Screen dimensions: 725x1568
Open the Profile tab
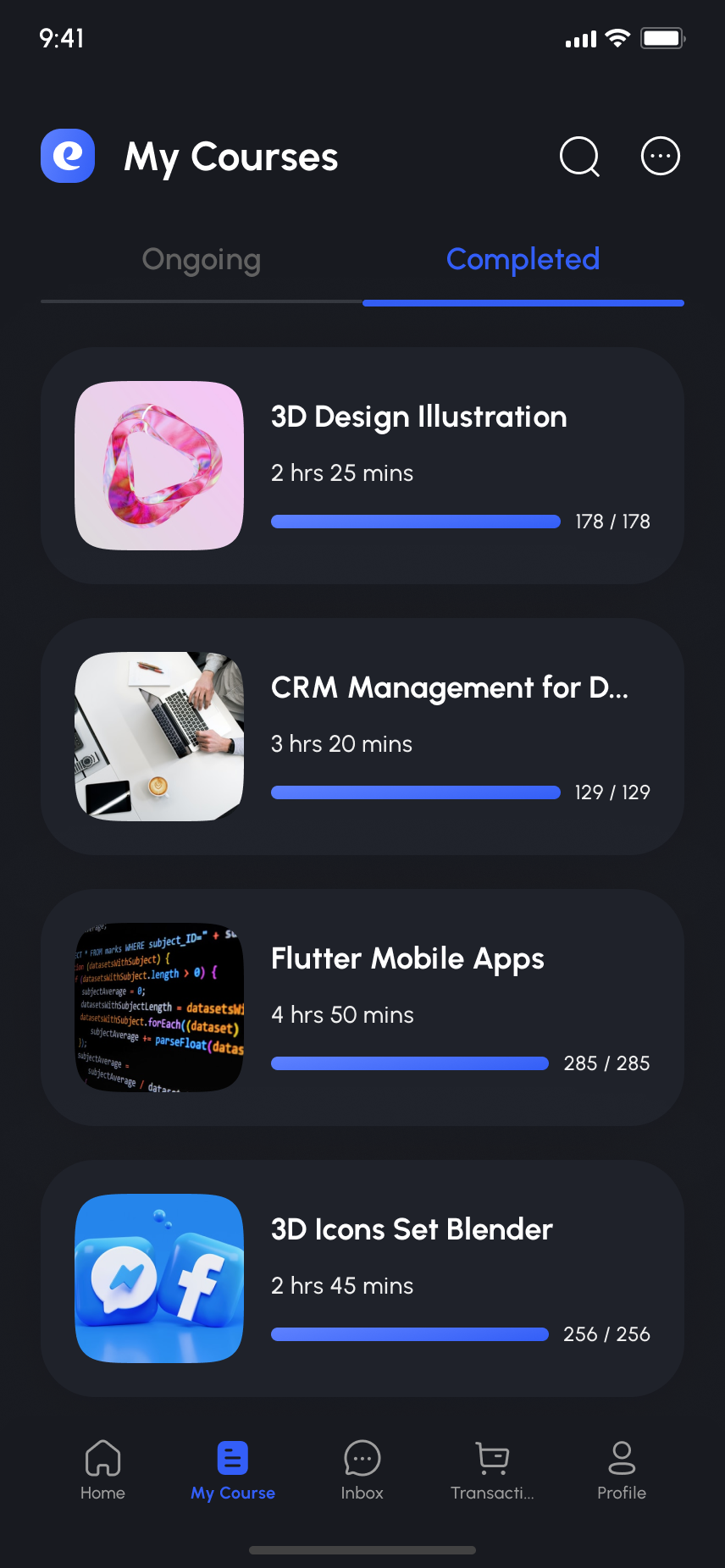click(x=622, y=1470)
